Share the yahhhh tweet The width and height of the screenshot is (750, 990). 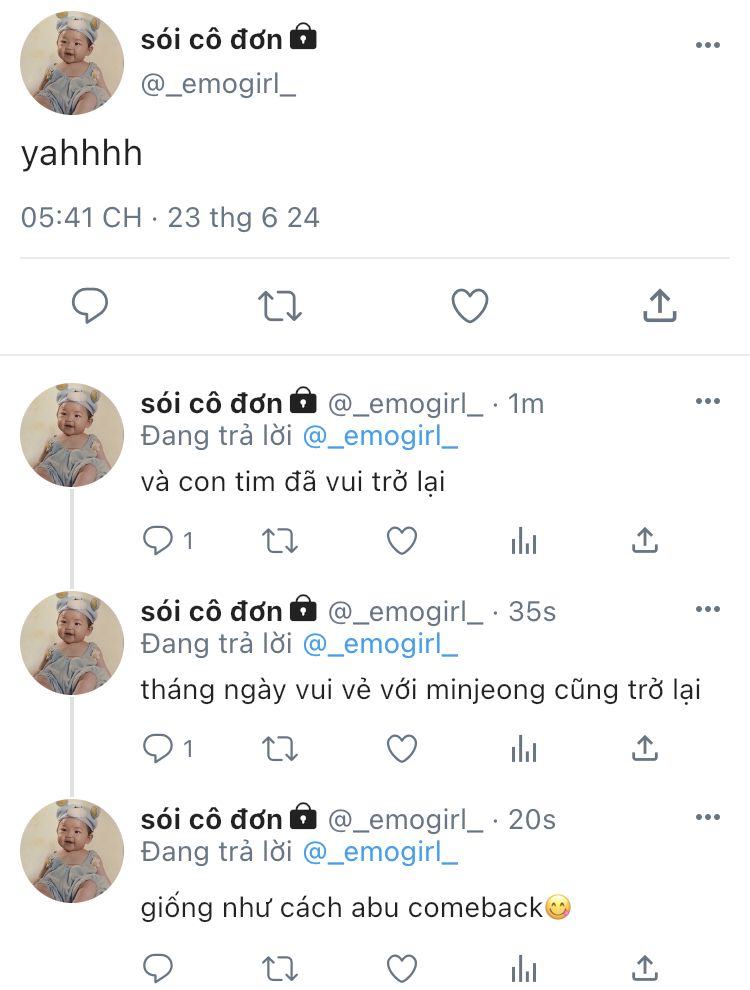[x=659, y=306]
